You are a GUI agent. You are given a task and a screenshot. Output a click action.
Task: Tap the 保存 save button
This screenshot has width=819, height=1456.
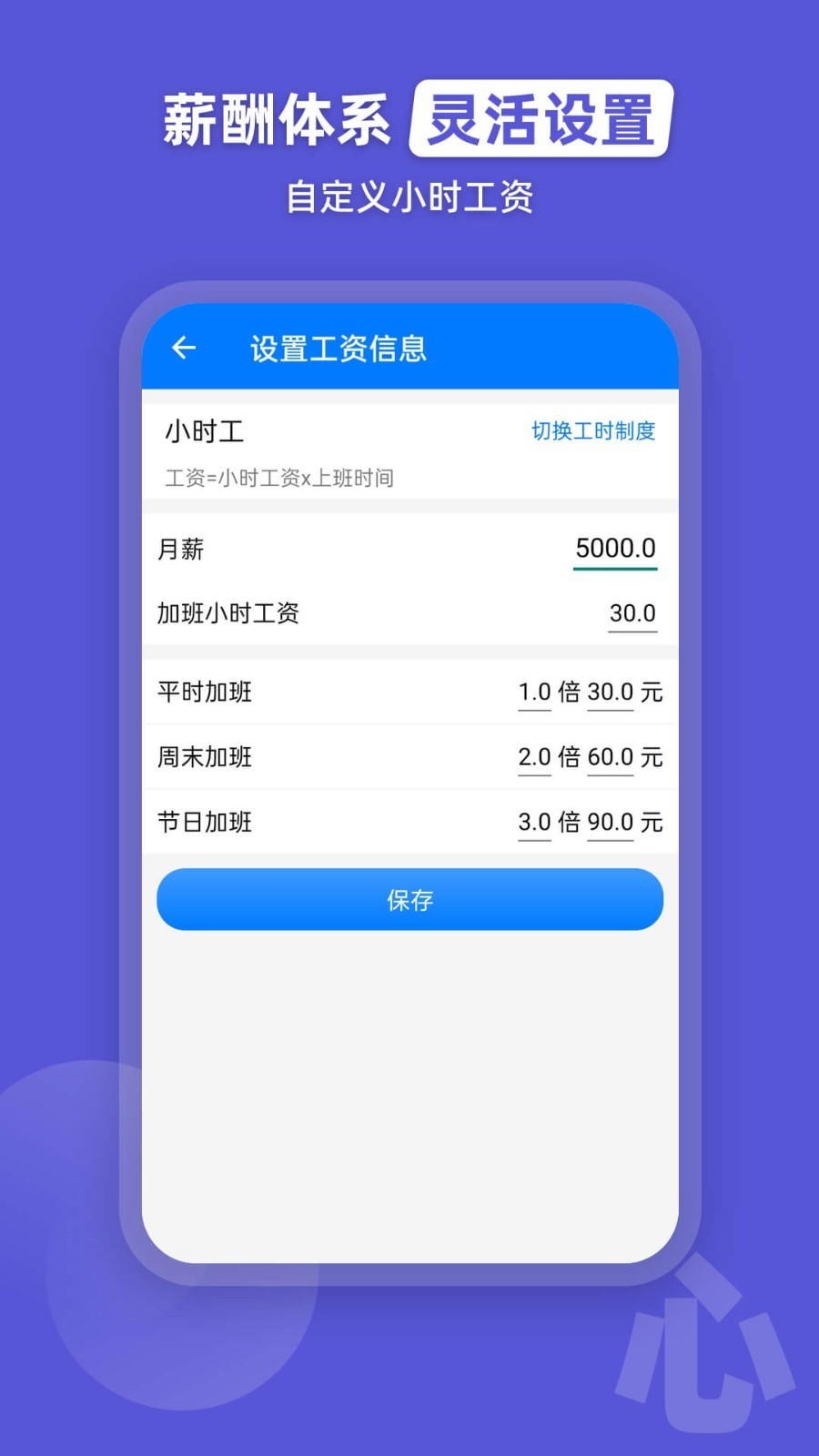tap(409, 899)
